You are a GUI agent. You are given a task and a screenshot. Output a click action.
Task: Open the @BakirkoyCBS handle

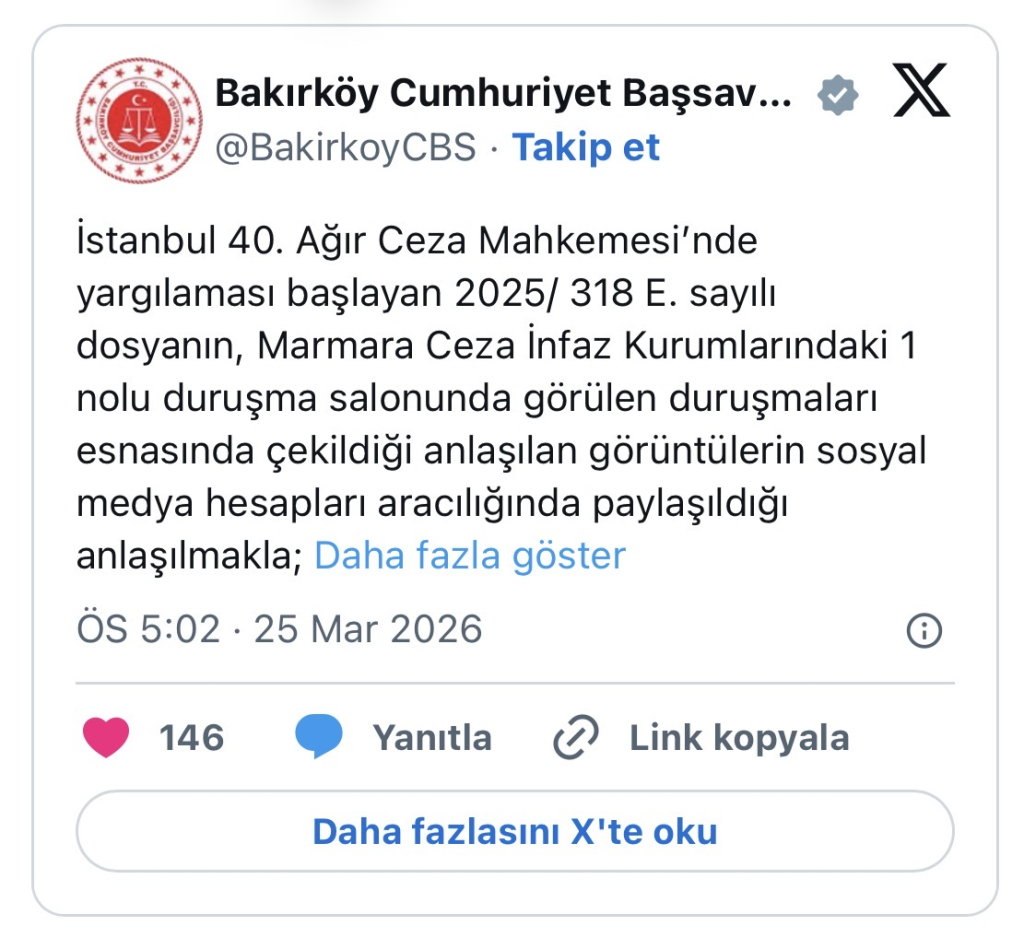pyautogui.click(x=346, y=147)
